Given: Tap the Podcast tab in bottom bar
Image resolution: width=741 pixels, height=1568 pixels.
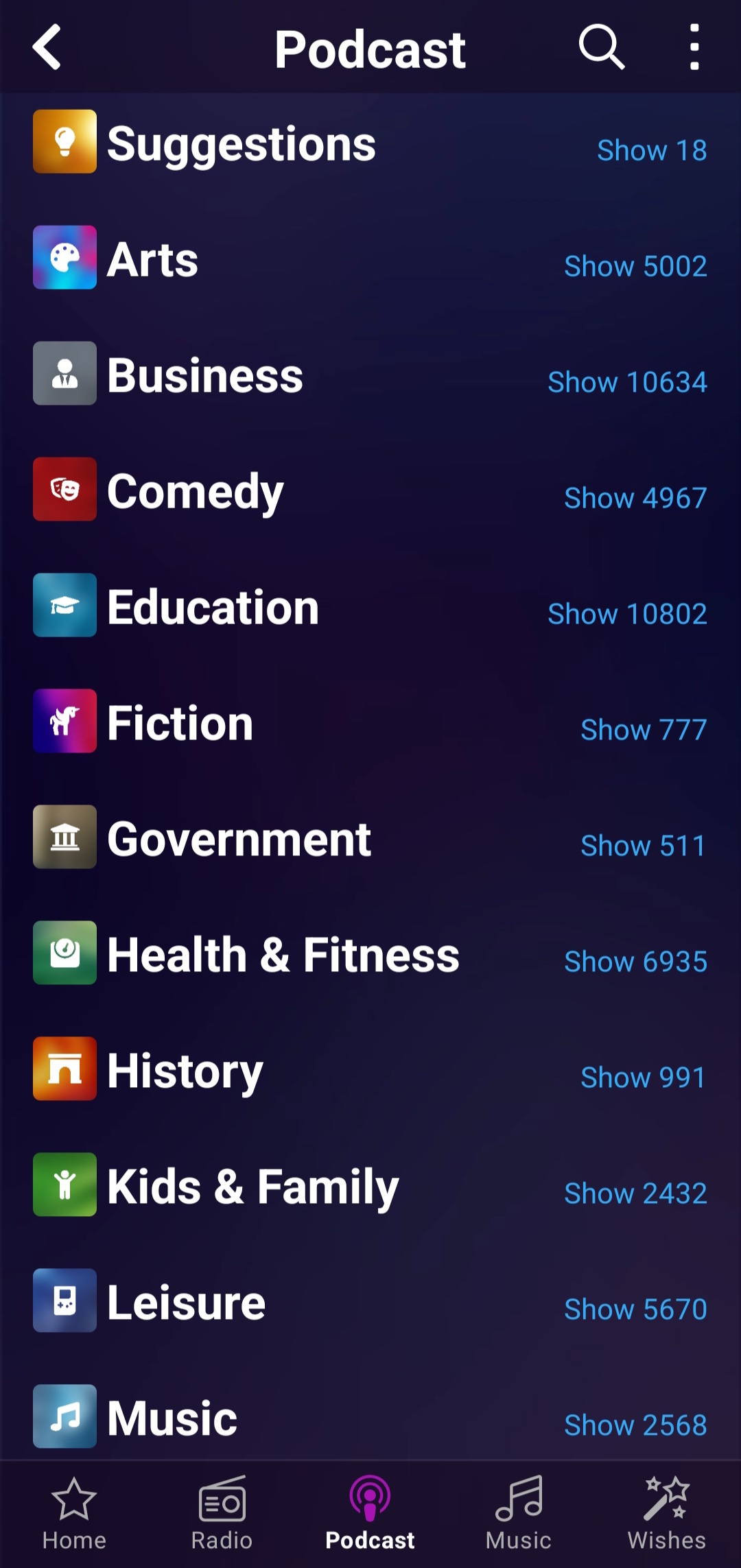Looking at the screenshot, I should [370, 1514].
